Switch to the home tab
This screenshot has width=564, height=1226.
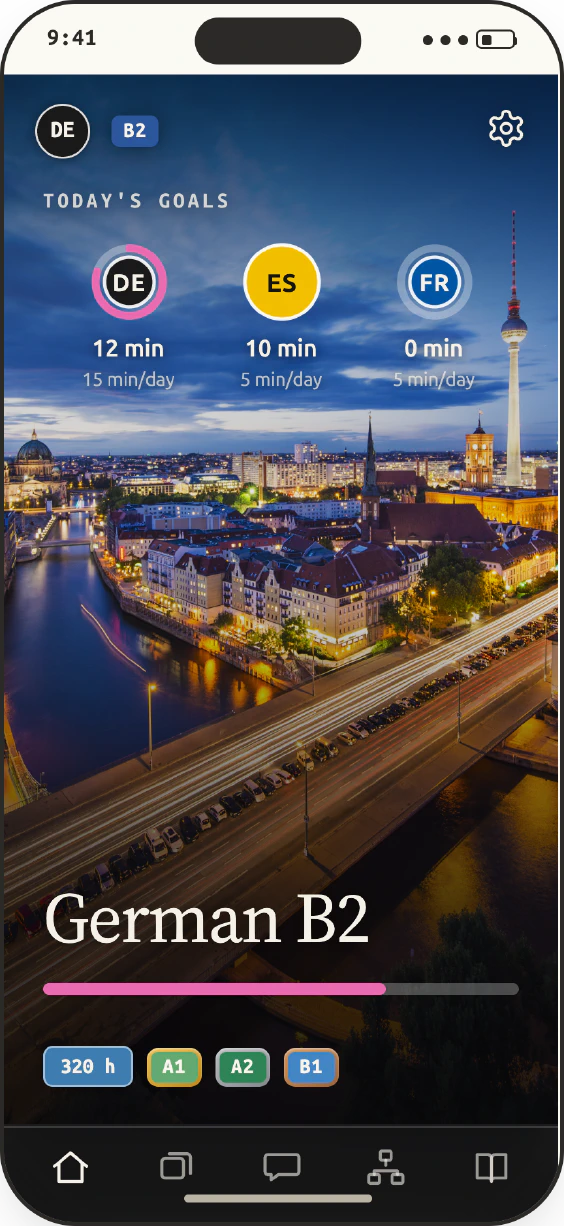coord(71,1167)
